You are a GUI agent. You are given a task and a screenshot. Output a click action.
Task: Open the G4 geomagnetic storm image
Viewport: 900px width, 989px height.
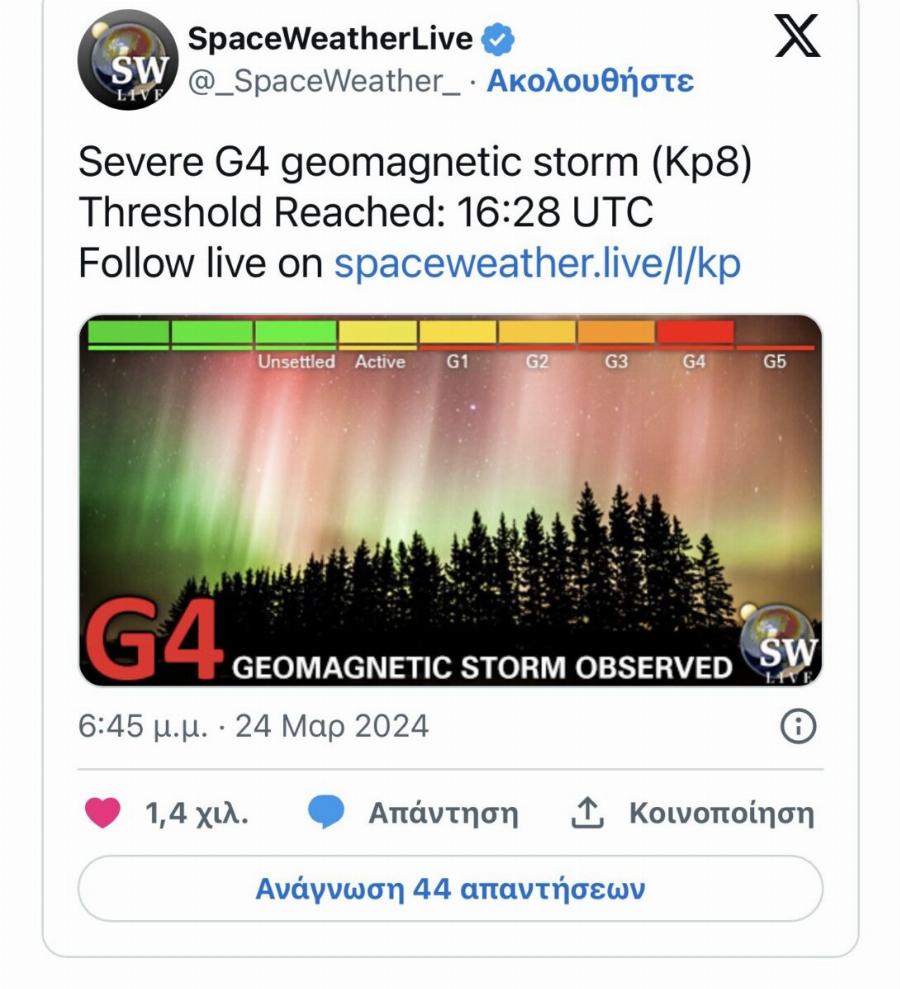pos(450,500)
